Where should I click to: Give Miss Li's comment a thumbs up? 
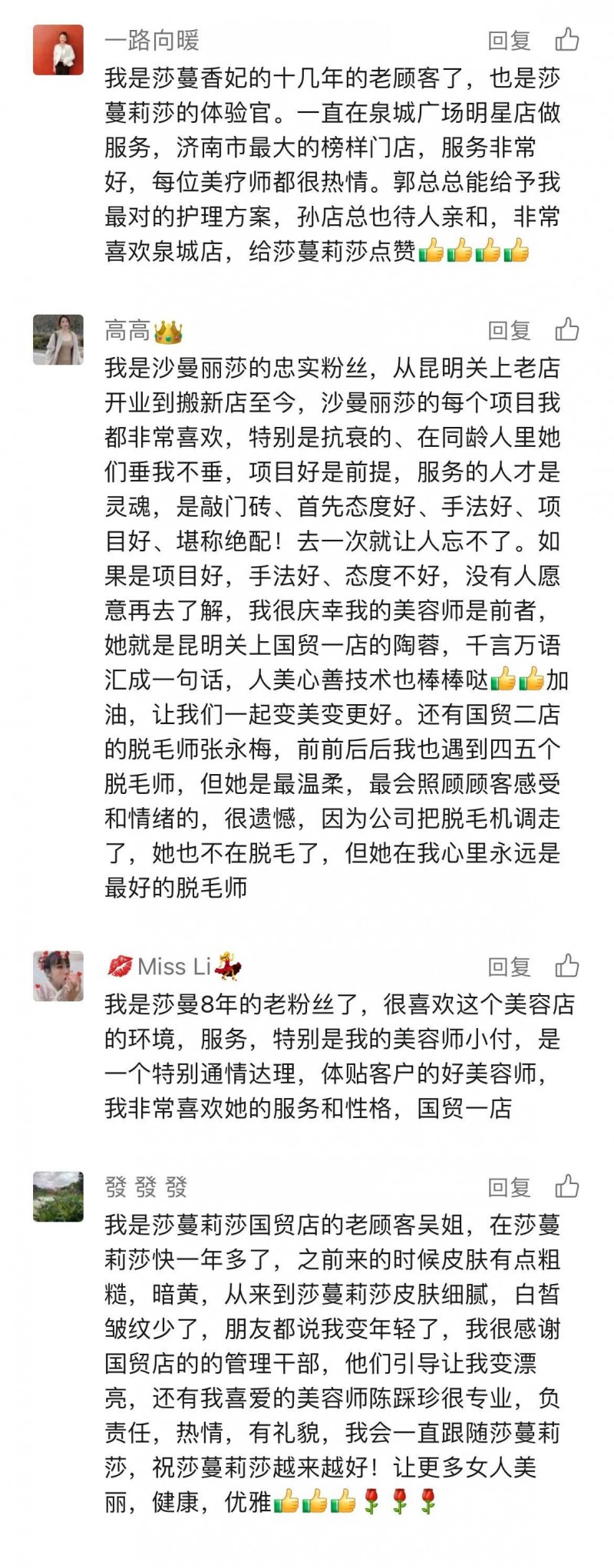pyautogui.click(x=567, y=966)
